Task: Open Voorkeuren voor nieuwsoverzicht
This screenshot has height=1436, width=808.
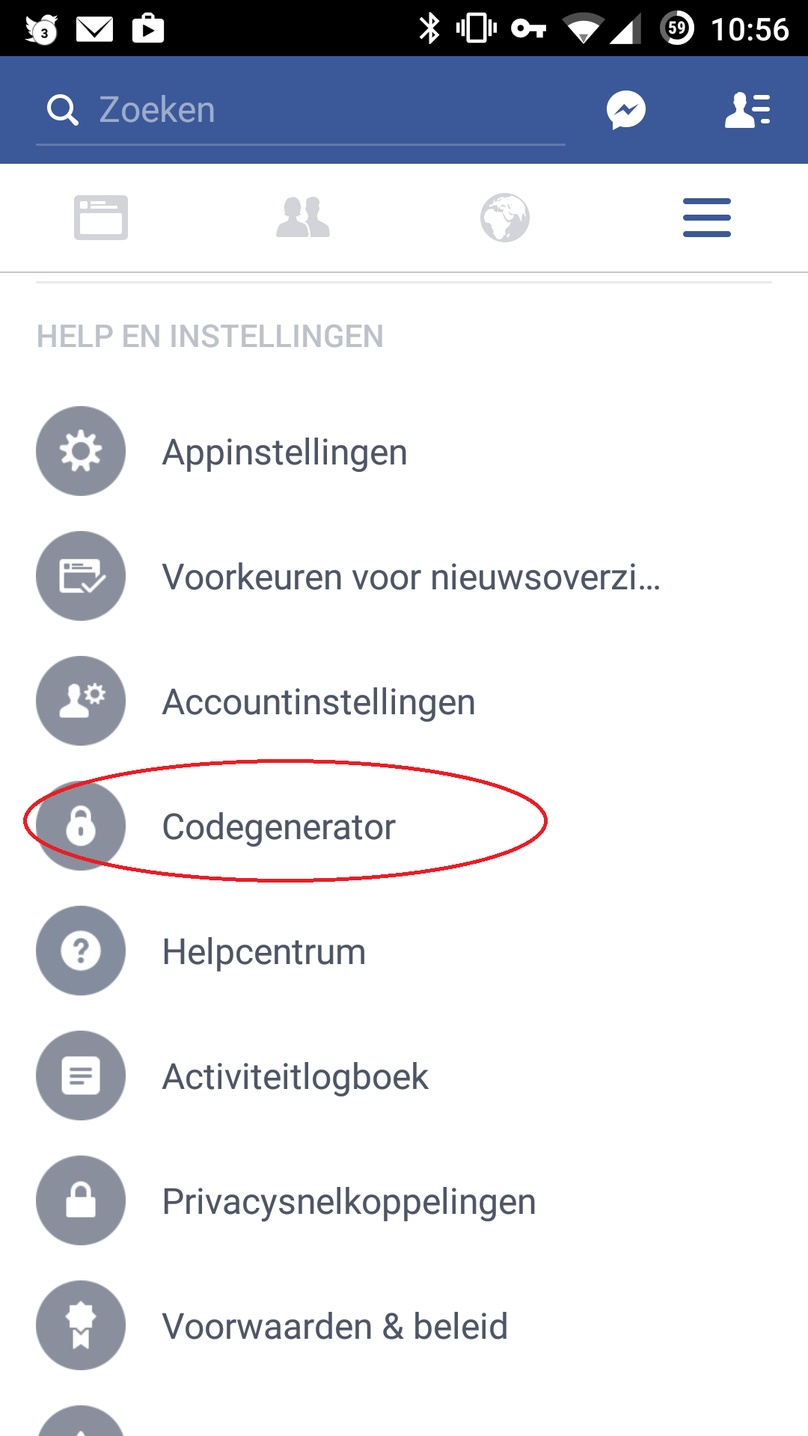Action: pos(404,577)
